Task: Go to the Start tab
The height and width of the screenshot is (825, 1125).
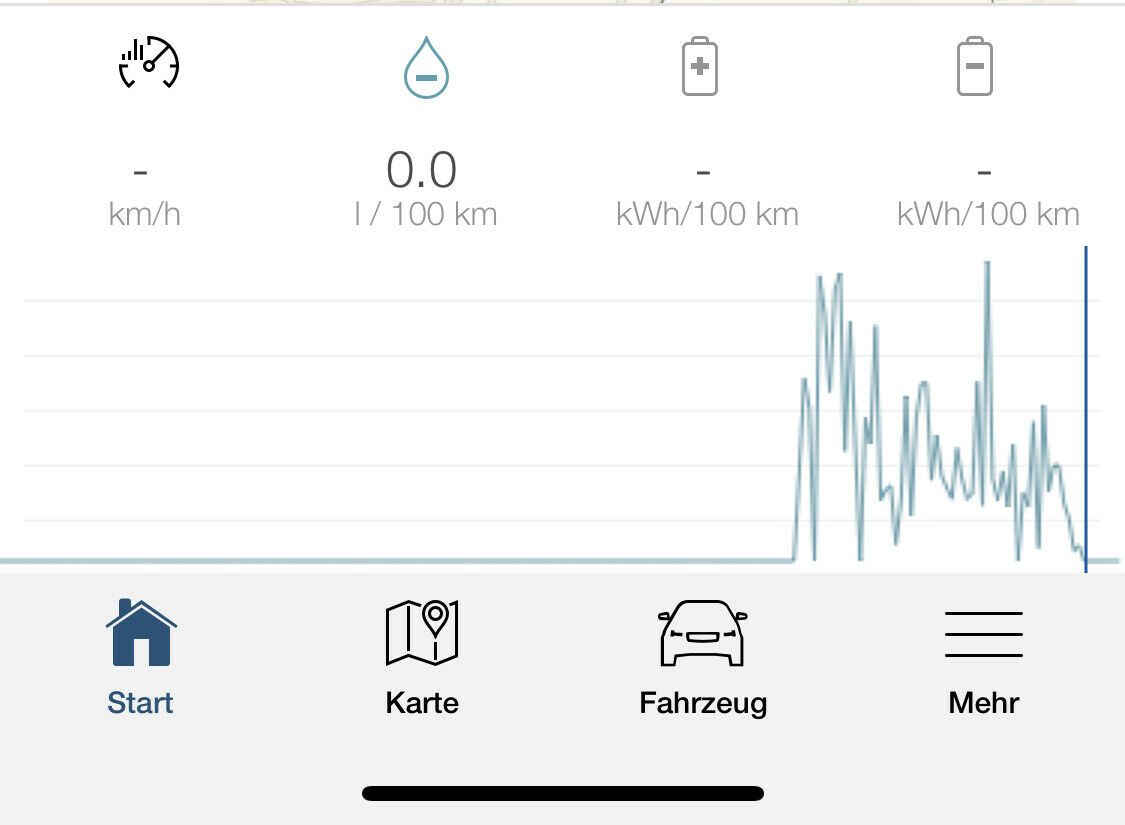Action: point(140,655)
